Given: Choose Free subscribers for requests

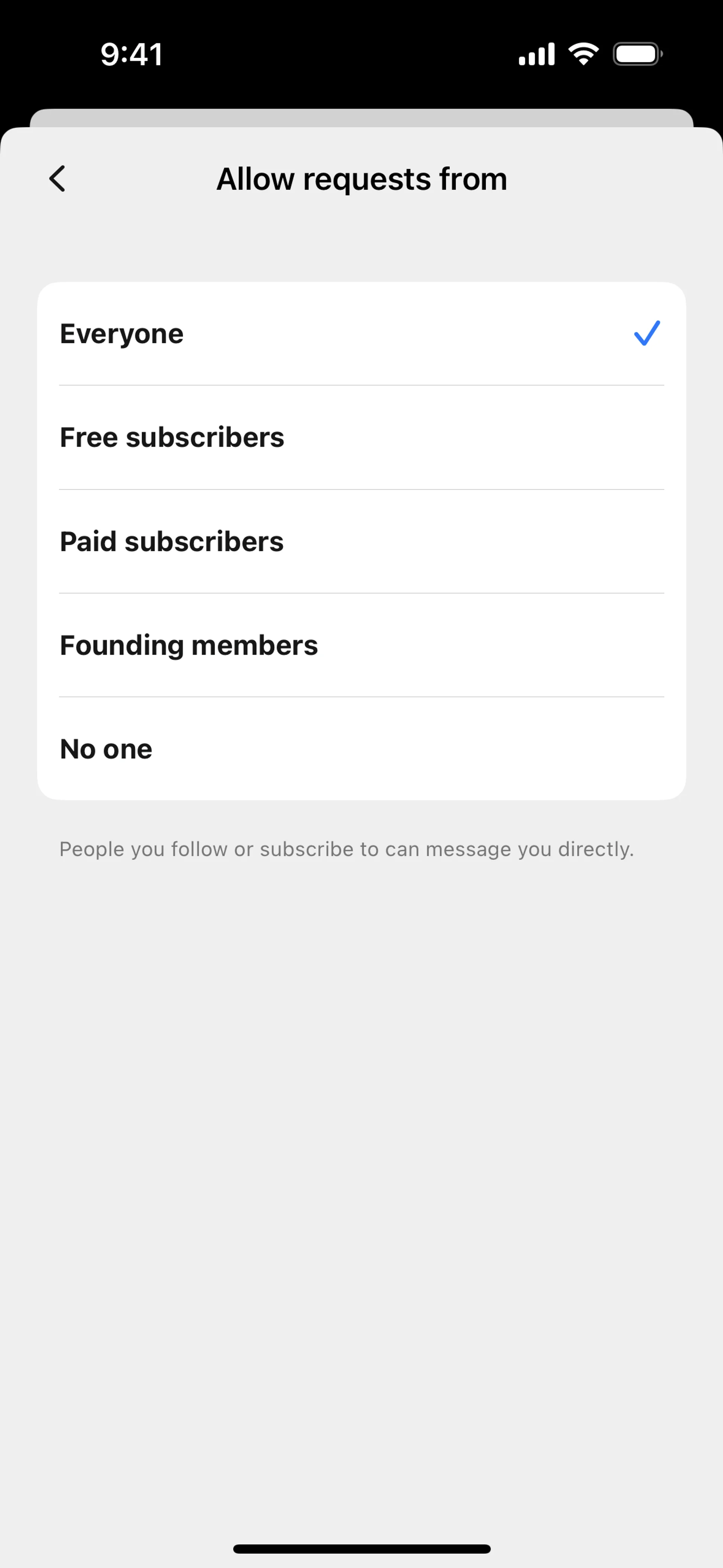Looking at the screenshot, I should (x=361, y=438).
